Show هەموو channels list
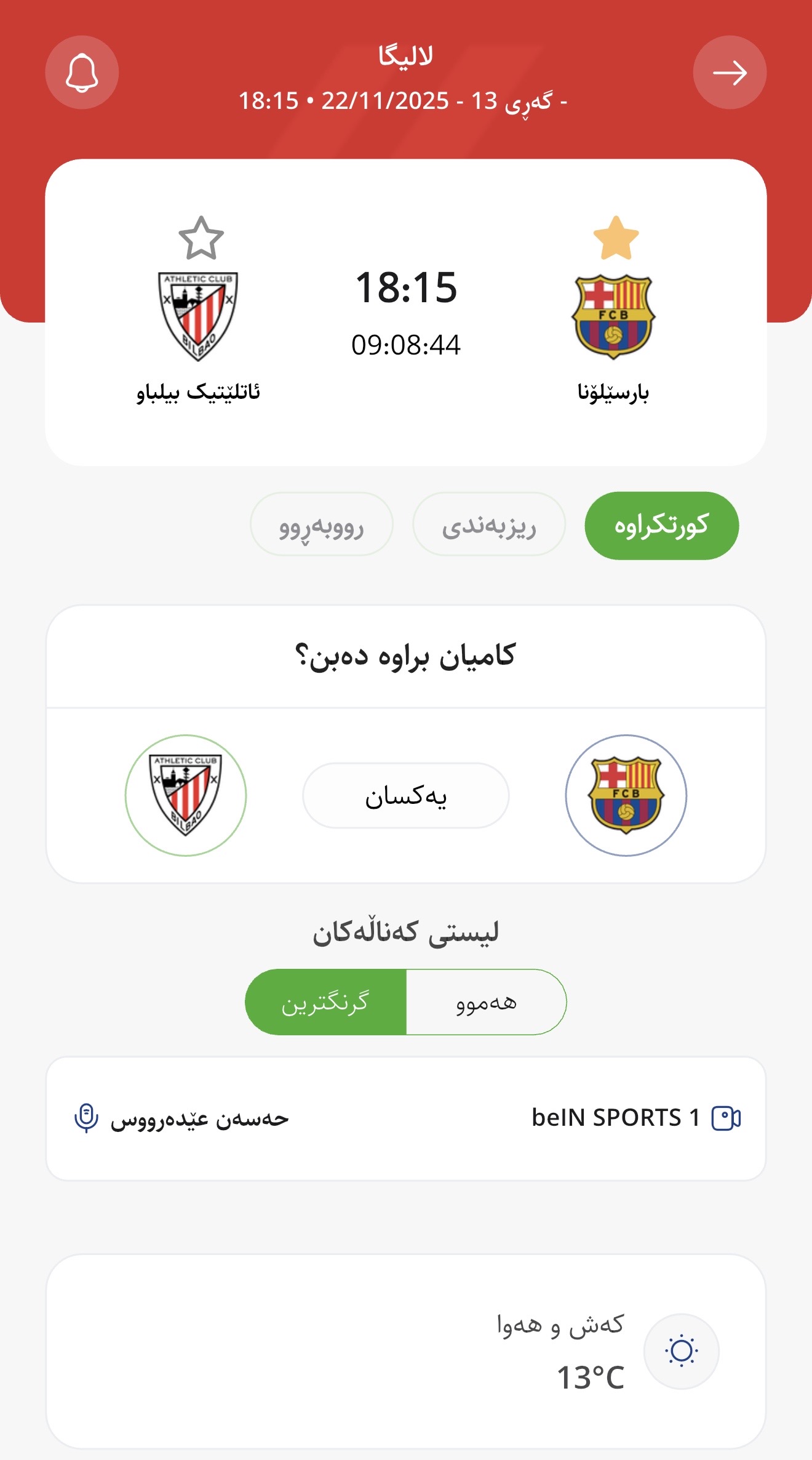Viewport: 812px width, 1460px height. click(x=486, y=1002)
